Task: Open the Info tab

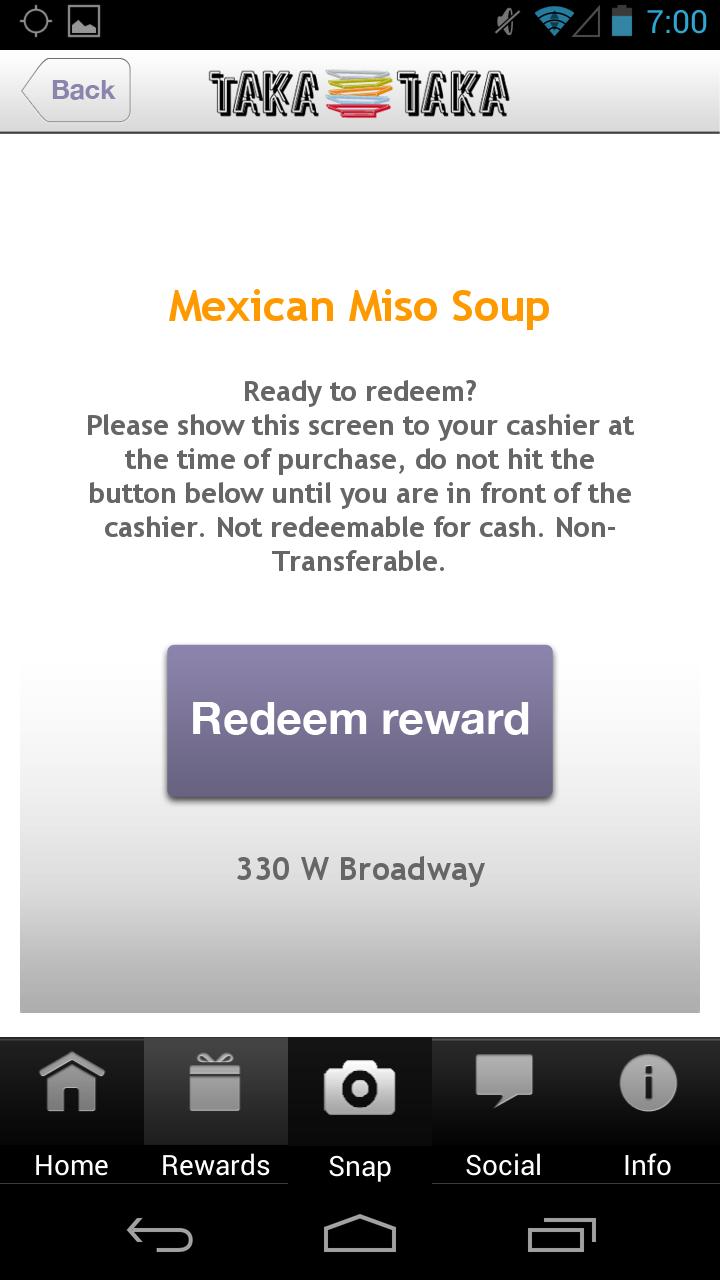Action: pos(647,1112)
